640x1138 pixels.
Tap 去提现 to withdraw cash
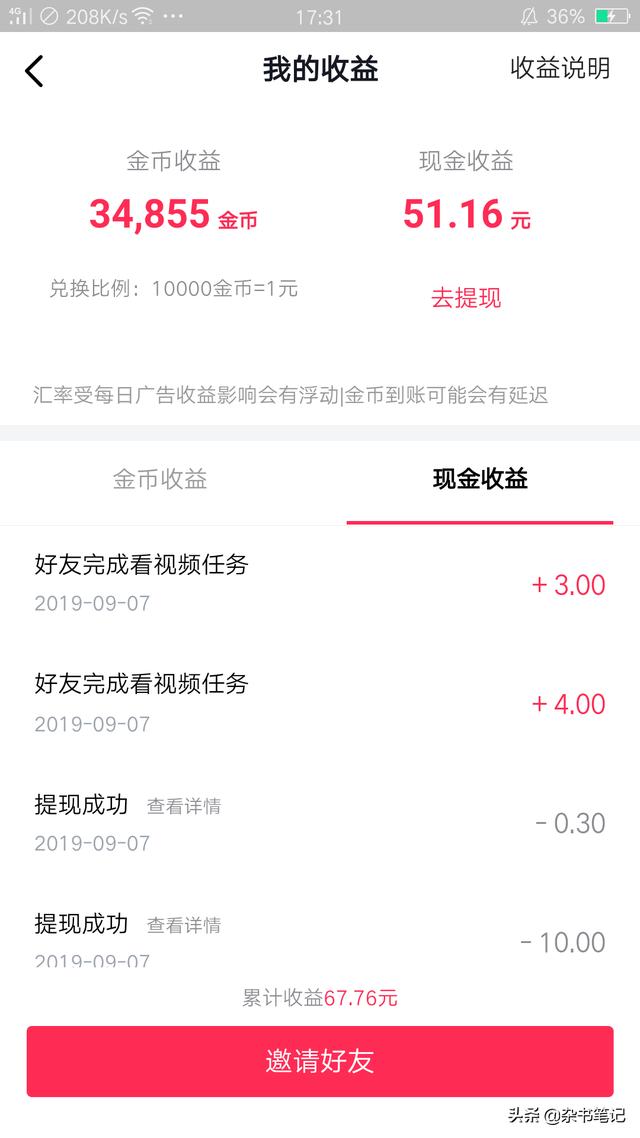466,298
